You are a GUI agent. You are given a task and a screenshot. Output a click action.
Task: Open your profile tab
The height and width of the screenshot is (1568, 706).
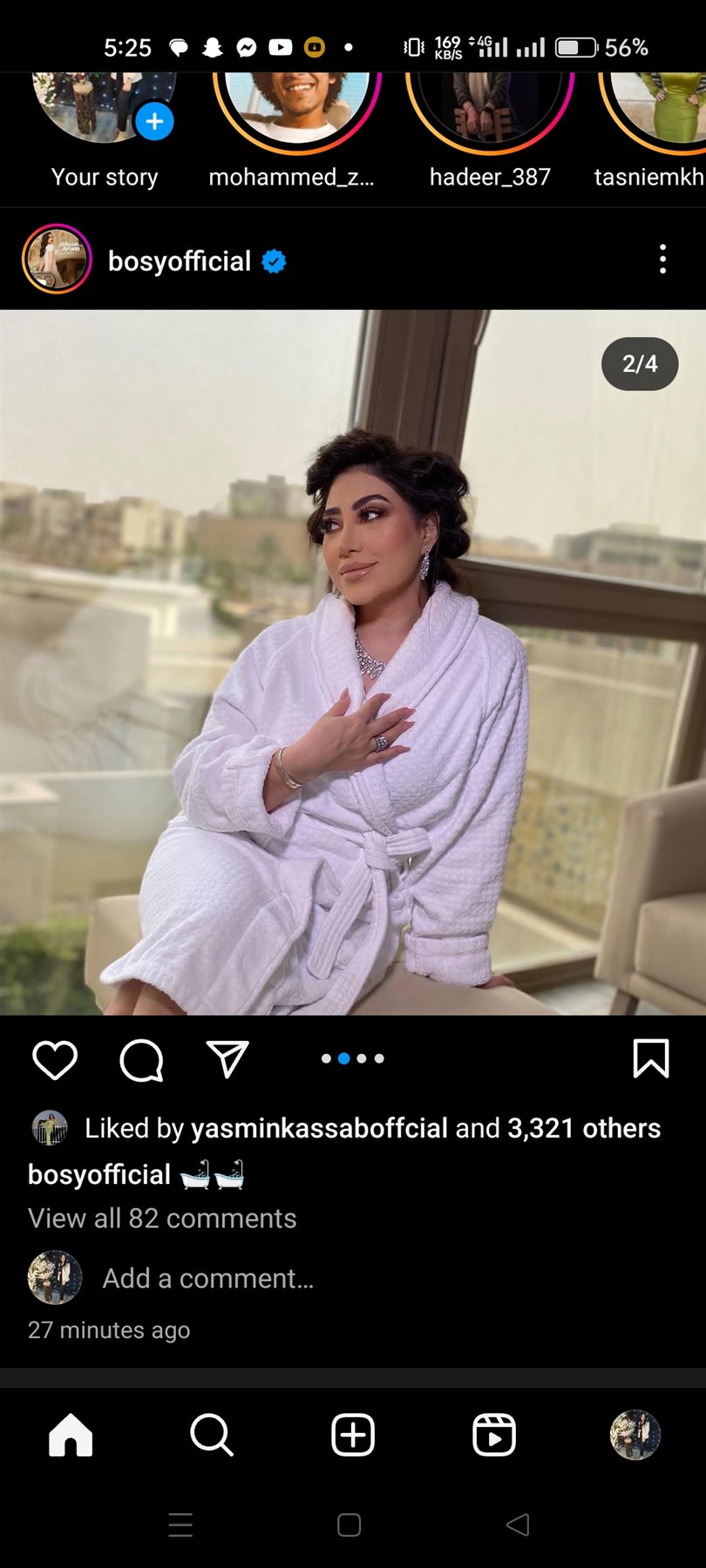tap(635, 1435)
